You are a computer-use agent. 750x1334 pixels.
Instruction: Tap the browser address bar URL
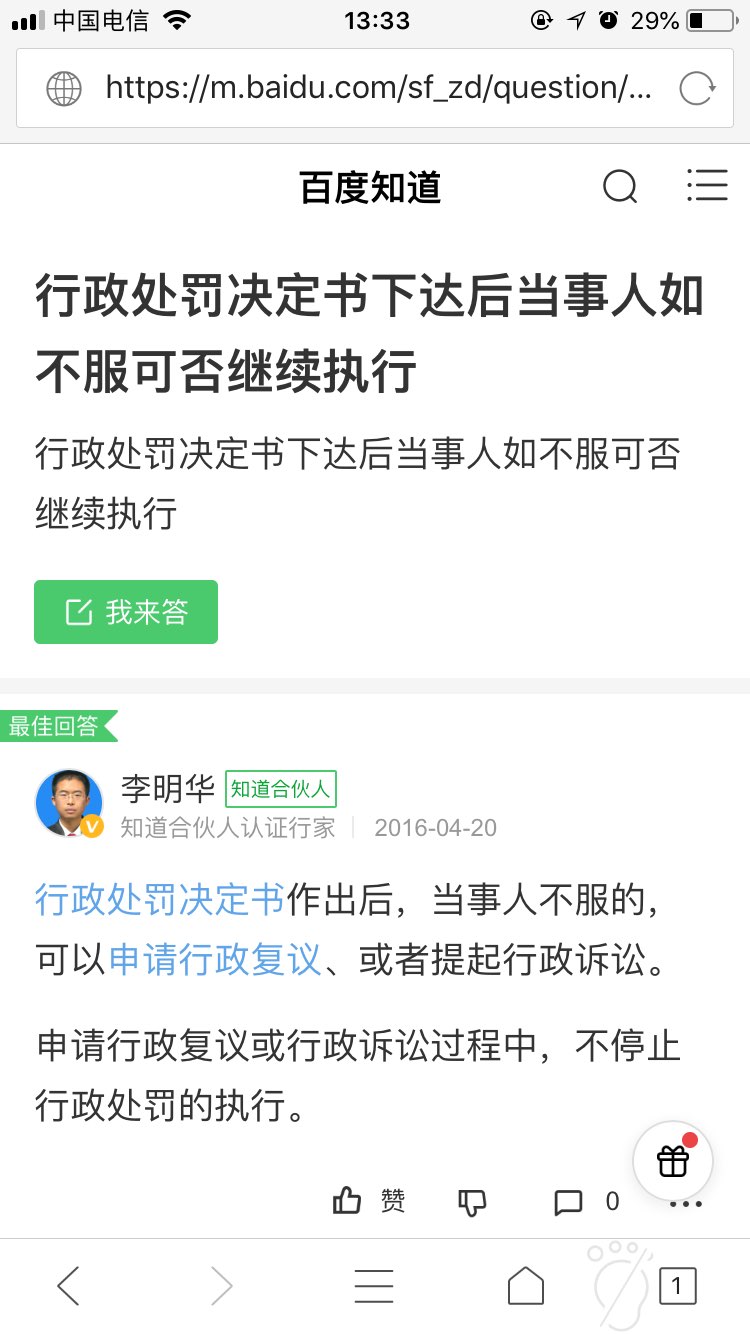(378, 88)
